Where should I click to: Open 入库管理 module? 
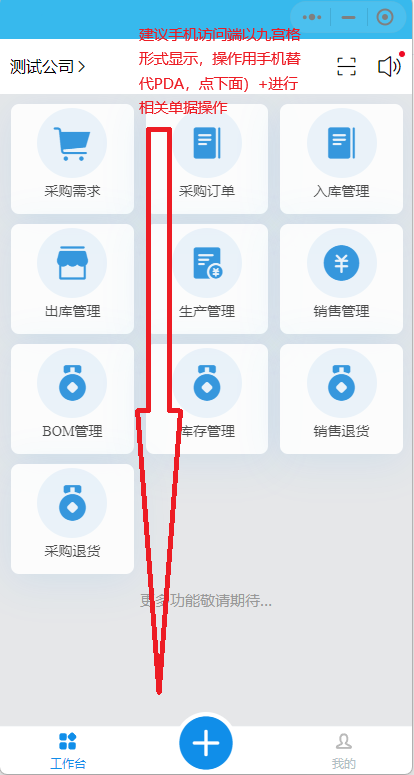[x=341, y=159]
